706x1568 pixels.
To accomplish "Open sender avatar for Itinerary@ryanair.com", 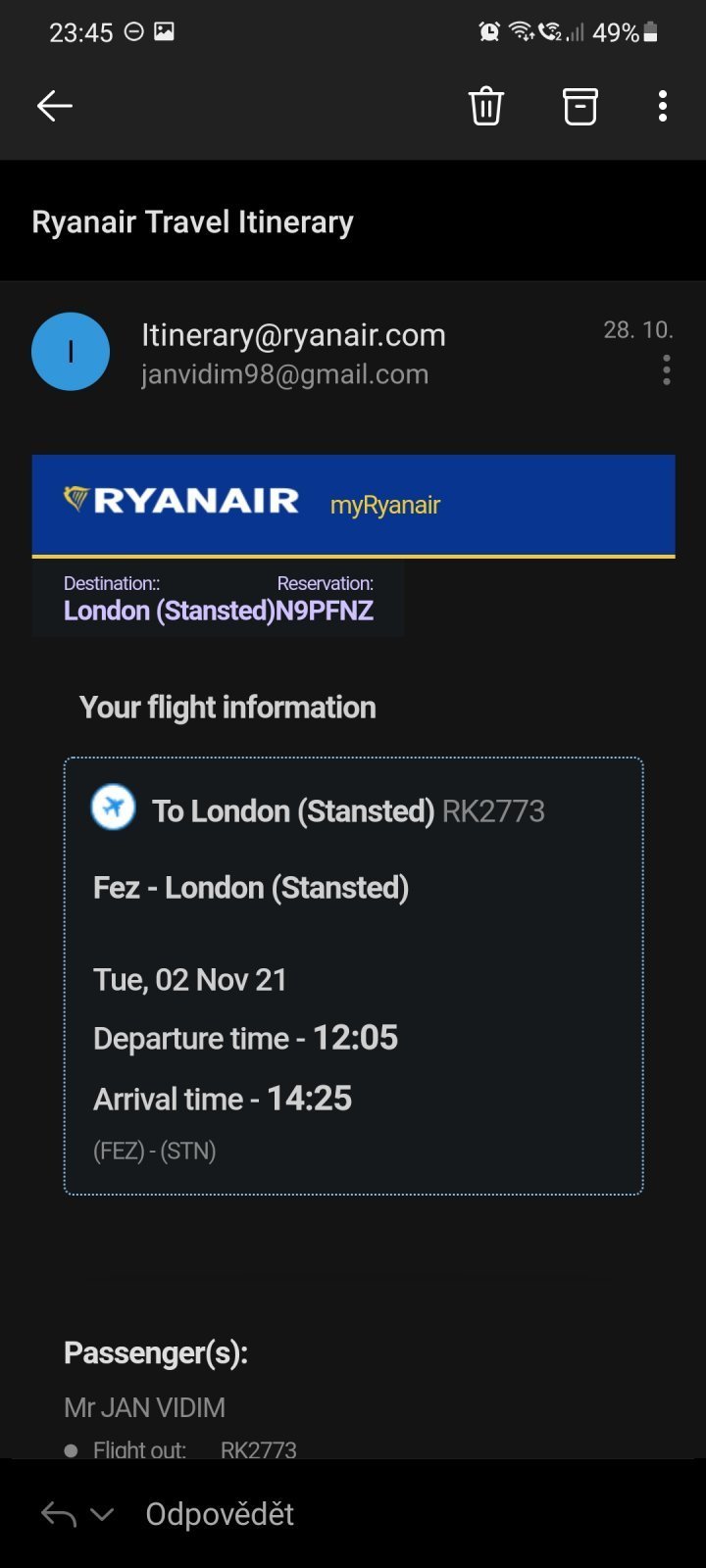I will (x=71, y=352).
